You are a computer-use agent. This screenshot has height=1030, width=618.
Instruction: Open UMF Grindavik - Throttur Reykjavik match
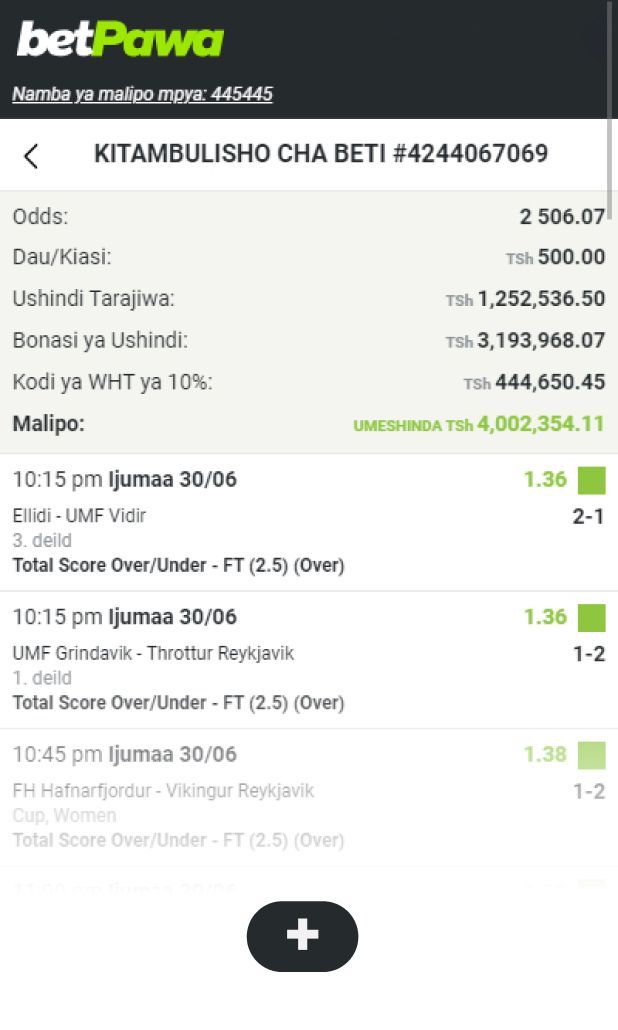[153, 653]
